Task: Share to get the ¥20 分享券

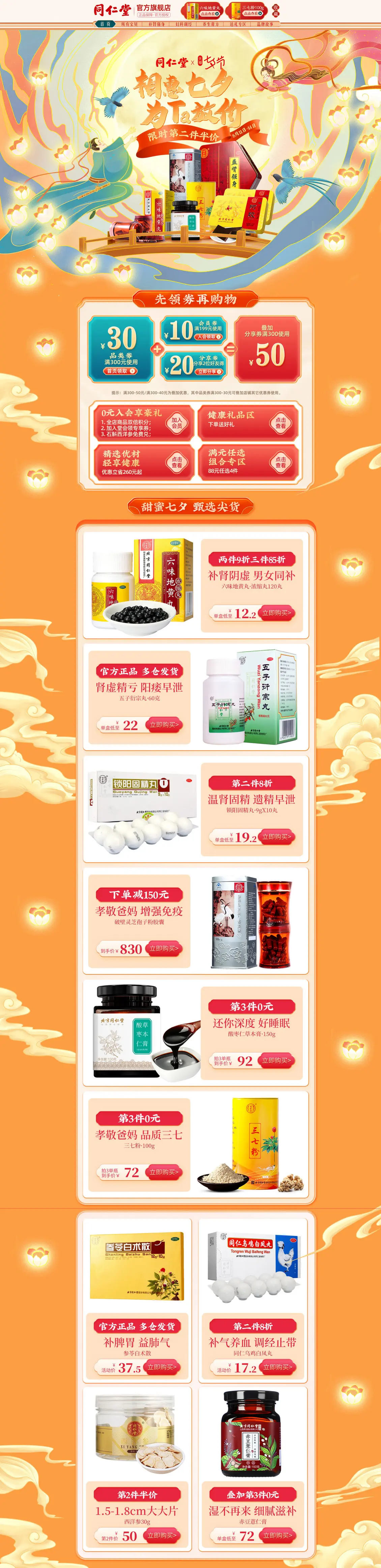Action: tap(209, 371)
